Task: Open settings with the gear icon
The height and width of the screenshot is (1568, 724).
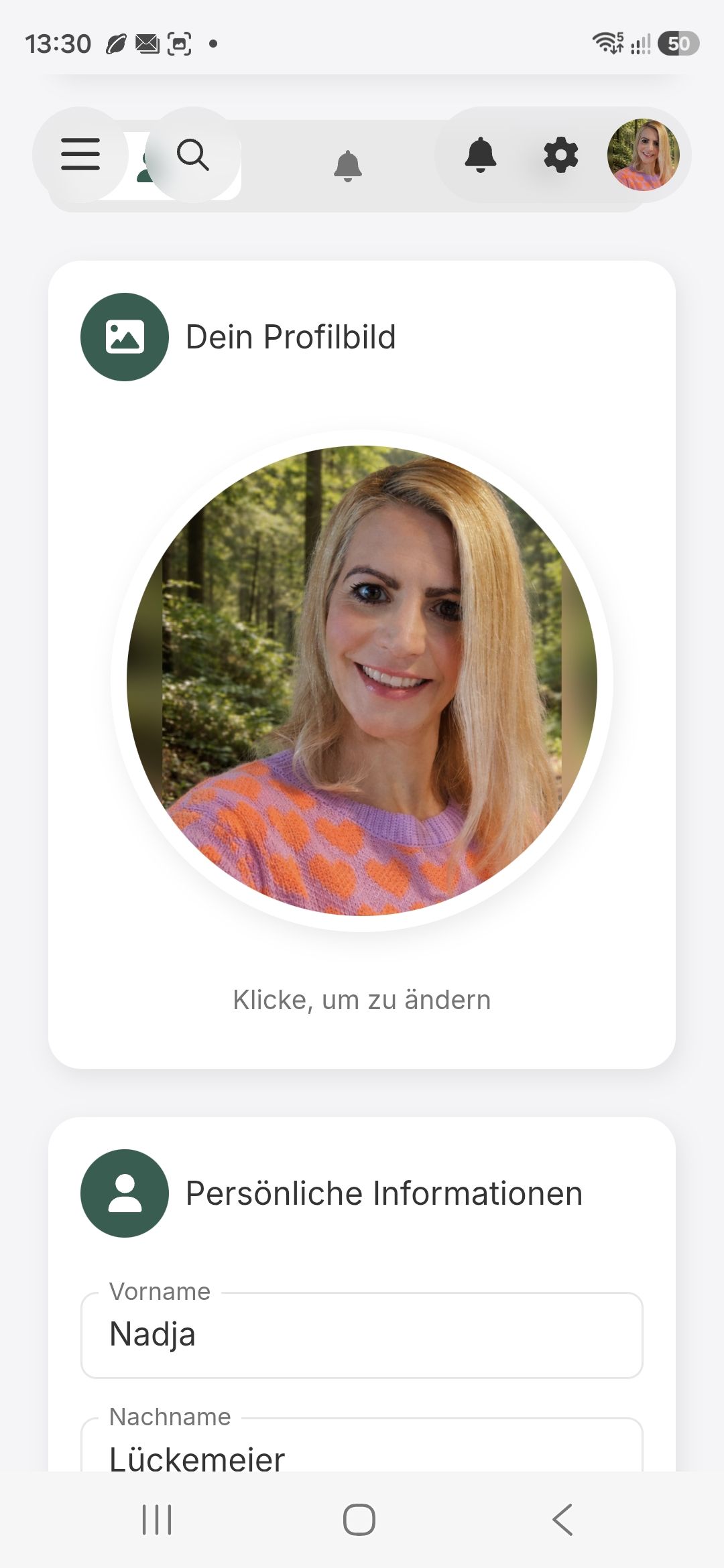Action: (560, 155)
